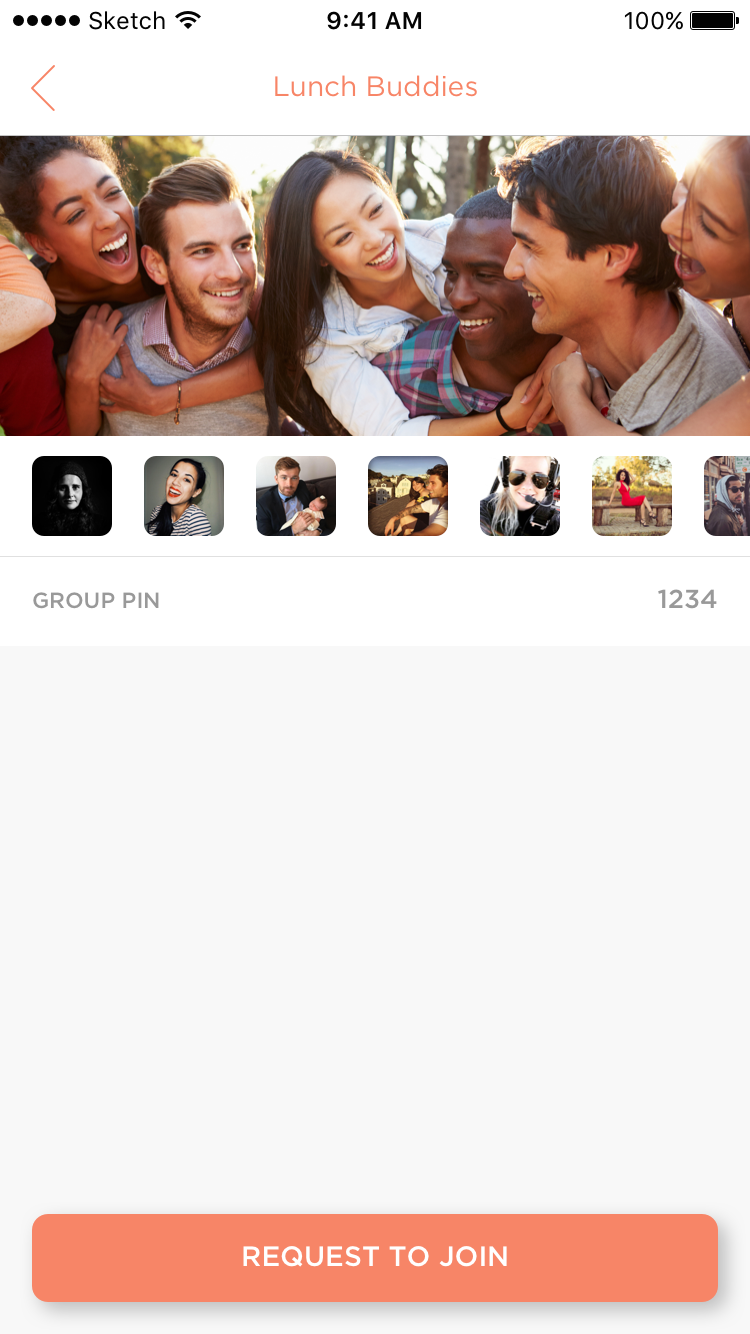Screen dimensions: 750x1334
Task: Tap the Request to Join button
Action: coord(375,1257)
